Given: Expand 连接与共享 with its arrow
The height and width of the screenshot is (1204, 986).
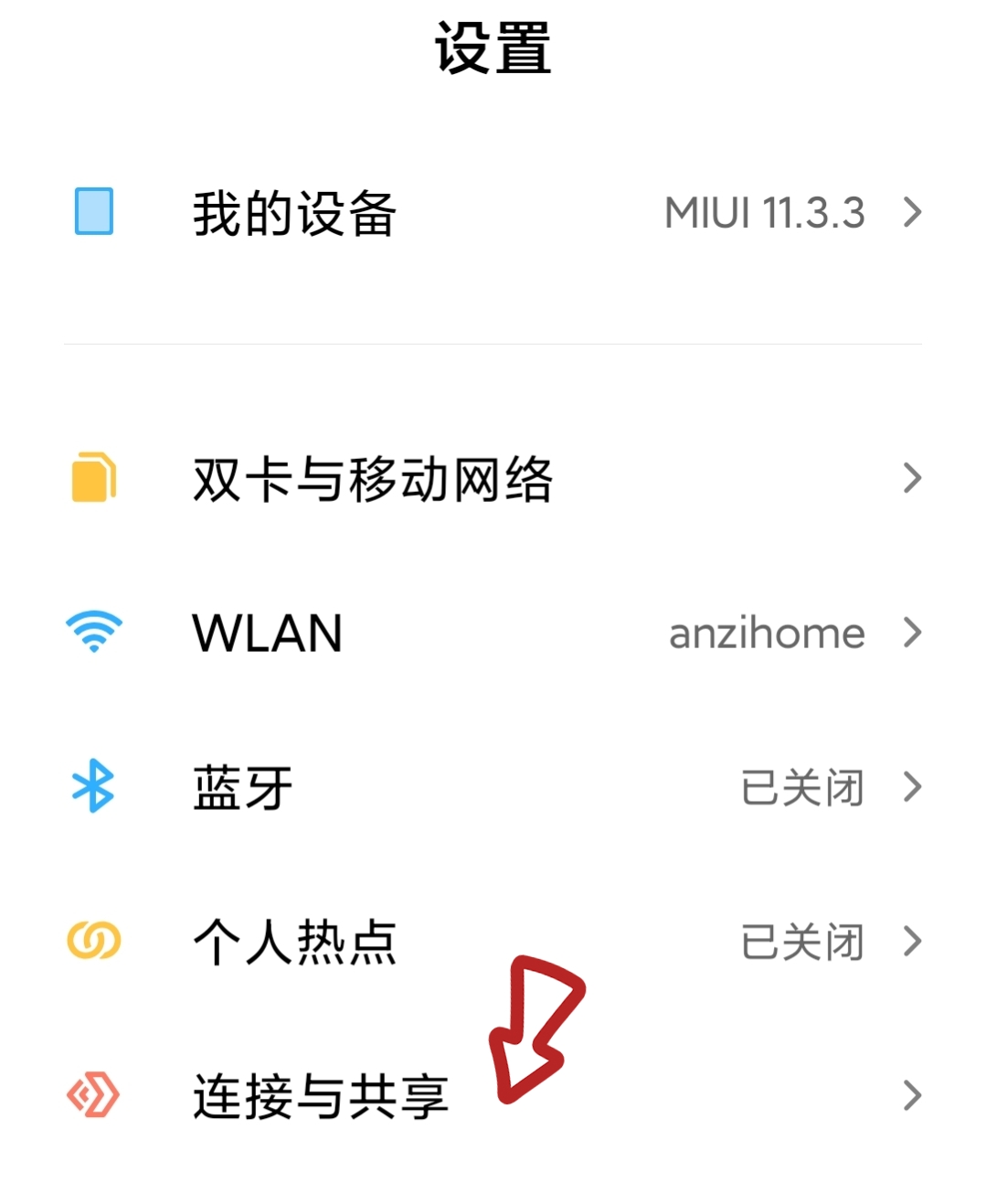Looking at the screenshot, I should pos(911,1093).
